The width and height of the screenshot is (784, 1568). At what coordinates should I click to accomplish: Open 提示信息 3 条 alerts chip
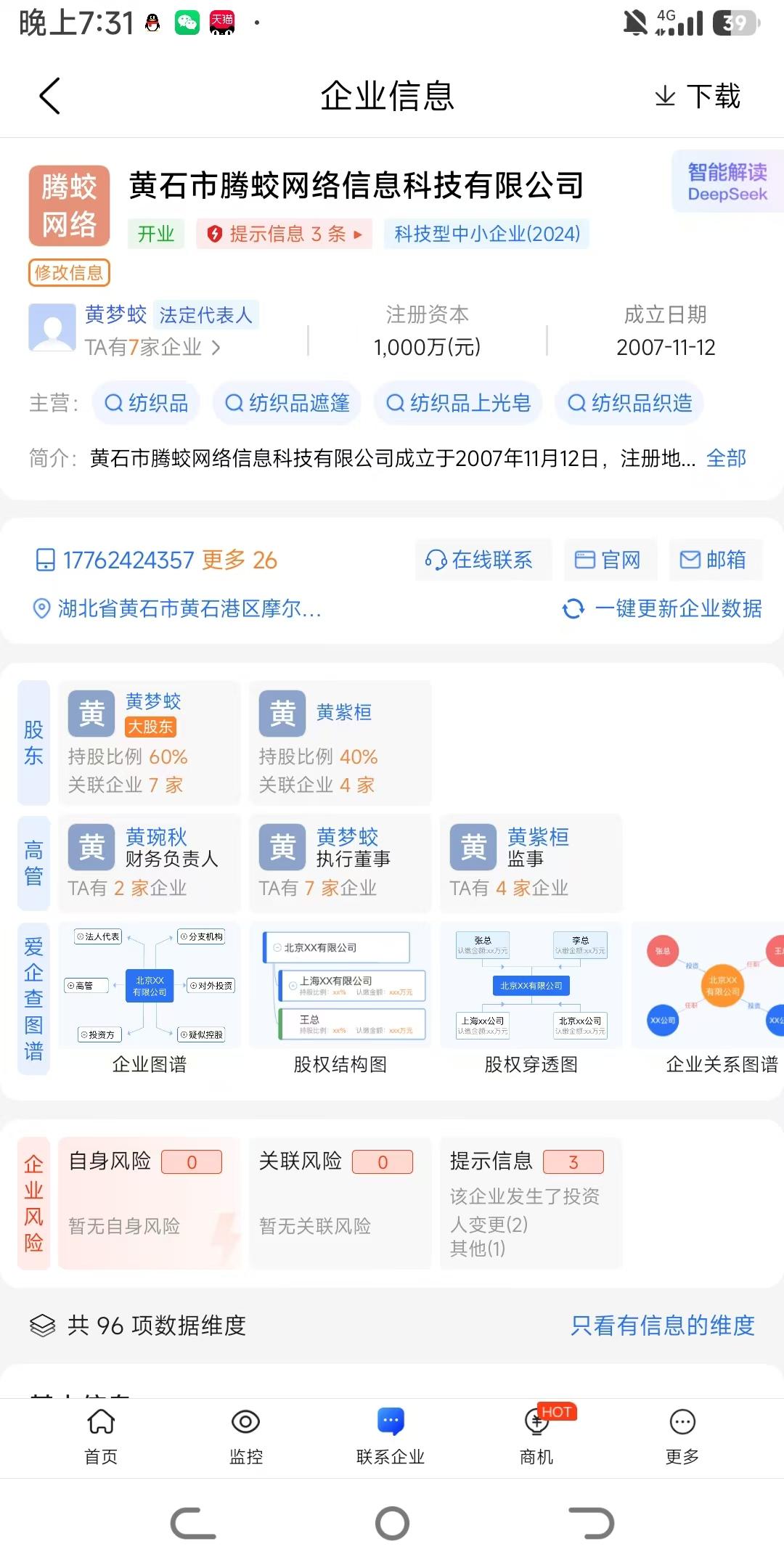284,234
